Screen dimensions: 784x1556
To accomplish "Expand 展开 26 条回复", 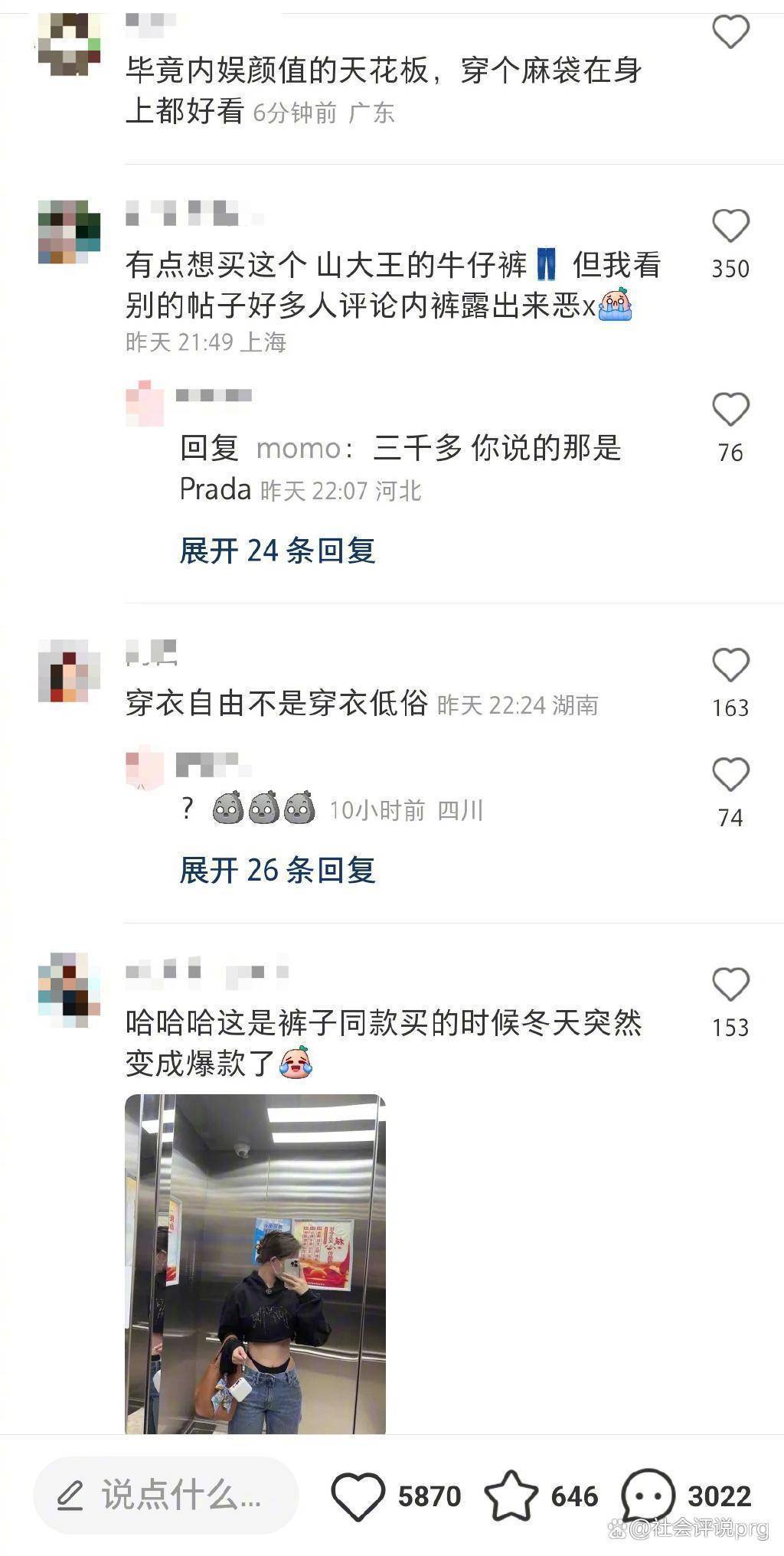I will point(277,870).
